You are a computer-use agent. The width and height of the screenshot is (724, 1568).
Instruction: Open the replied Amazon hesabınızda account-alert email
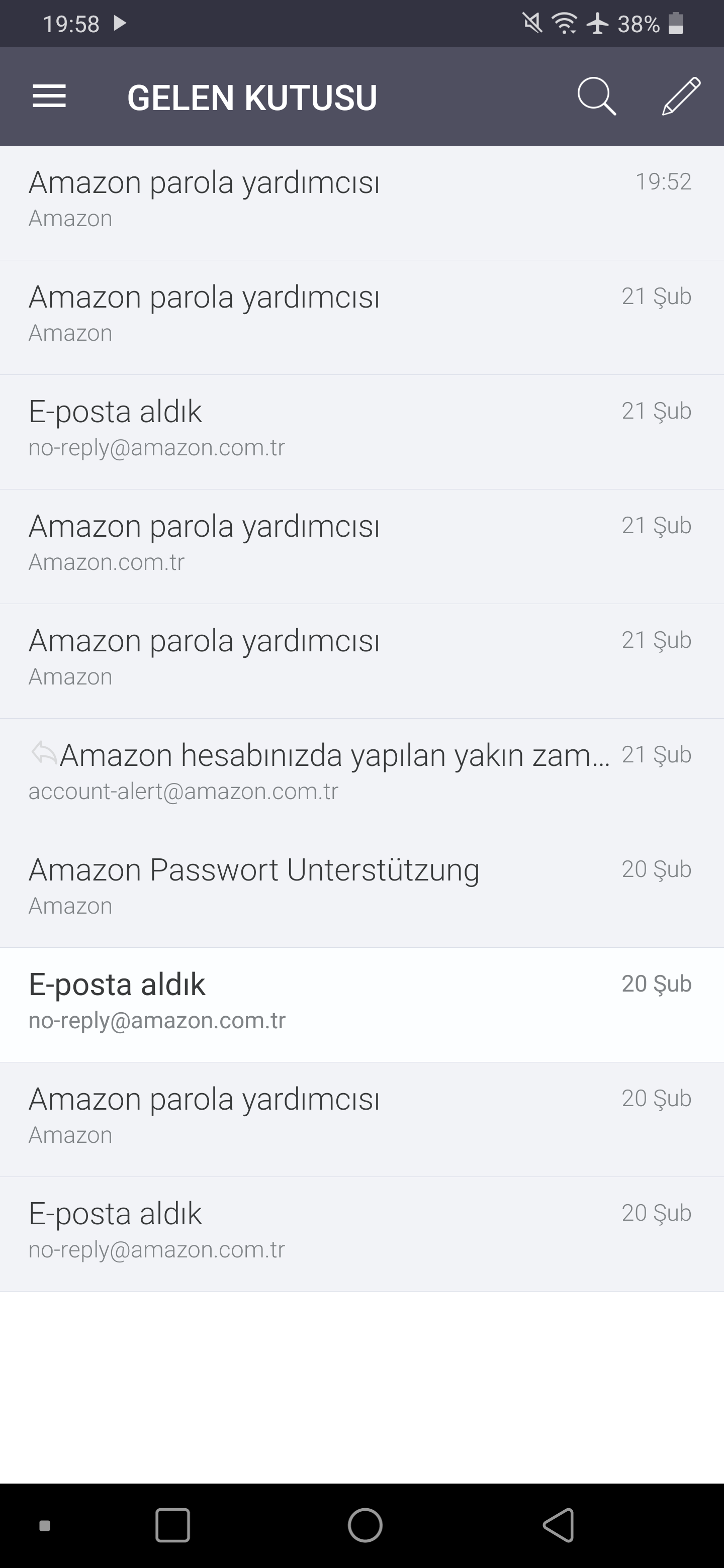tap(361, 775)
